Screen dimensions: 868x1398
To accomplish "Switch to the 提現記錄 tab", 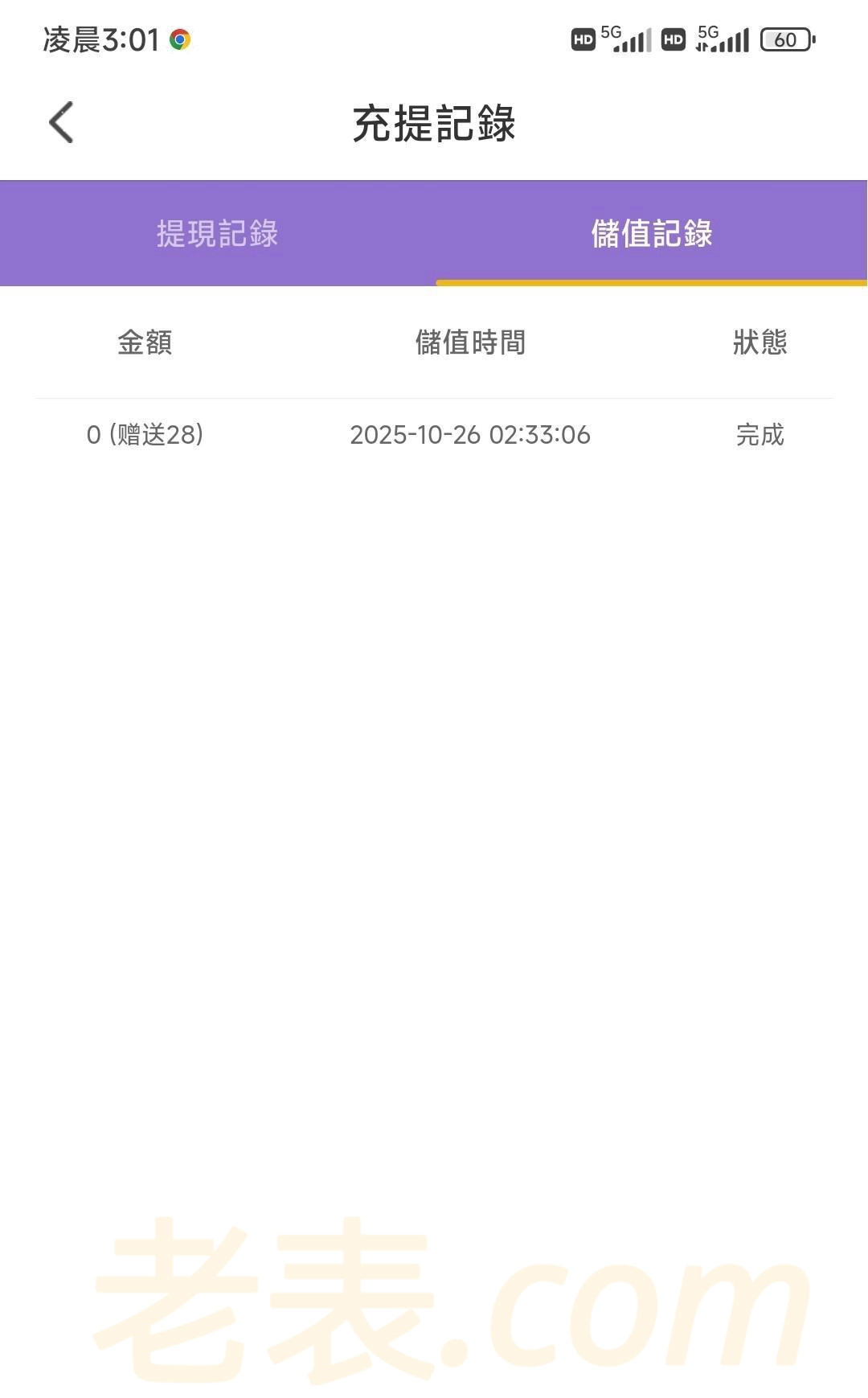I will (x=217, y=234).
